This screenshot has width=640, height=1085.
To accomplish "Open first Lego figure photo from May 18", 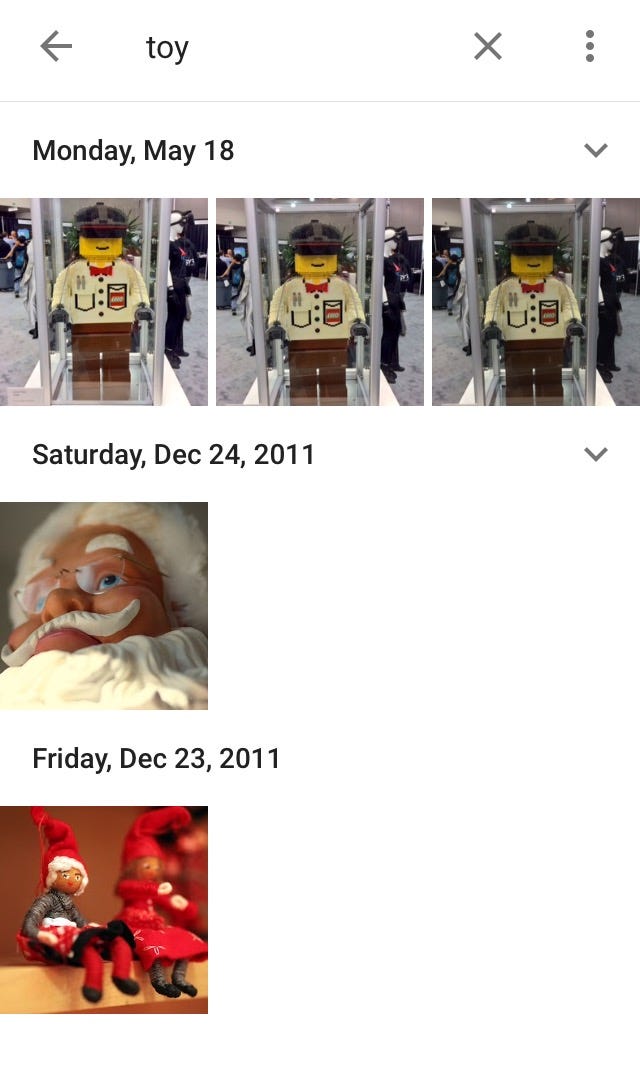I will 104,302.
